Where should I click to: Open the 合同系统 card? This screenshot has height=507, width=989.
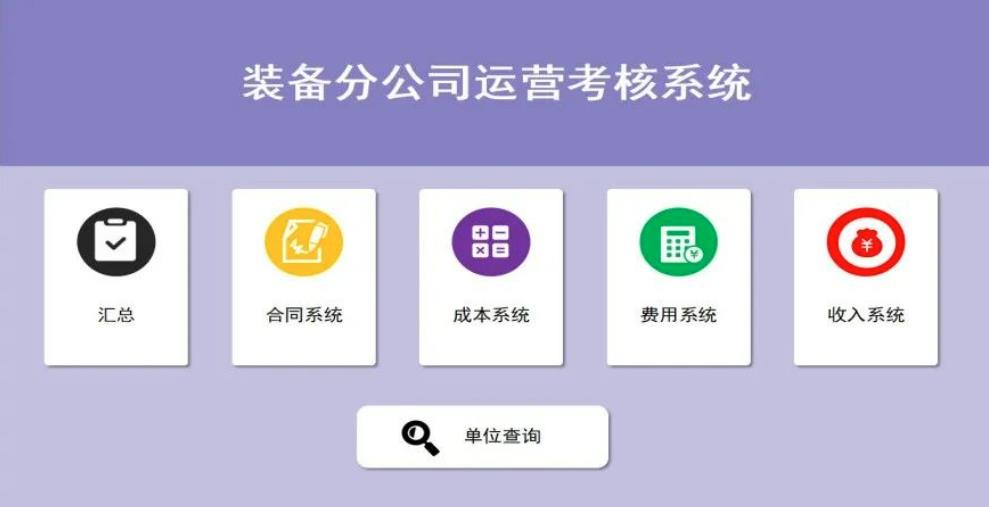304,277
